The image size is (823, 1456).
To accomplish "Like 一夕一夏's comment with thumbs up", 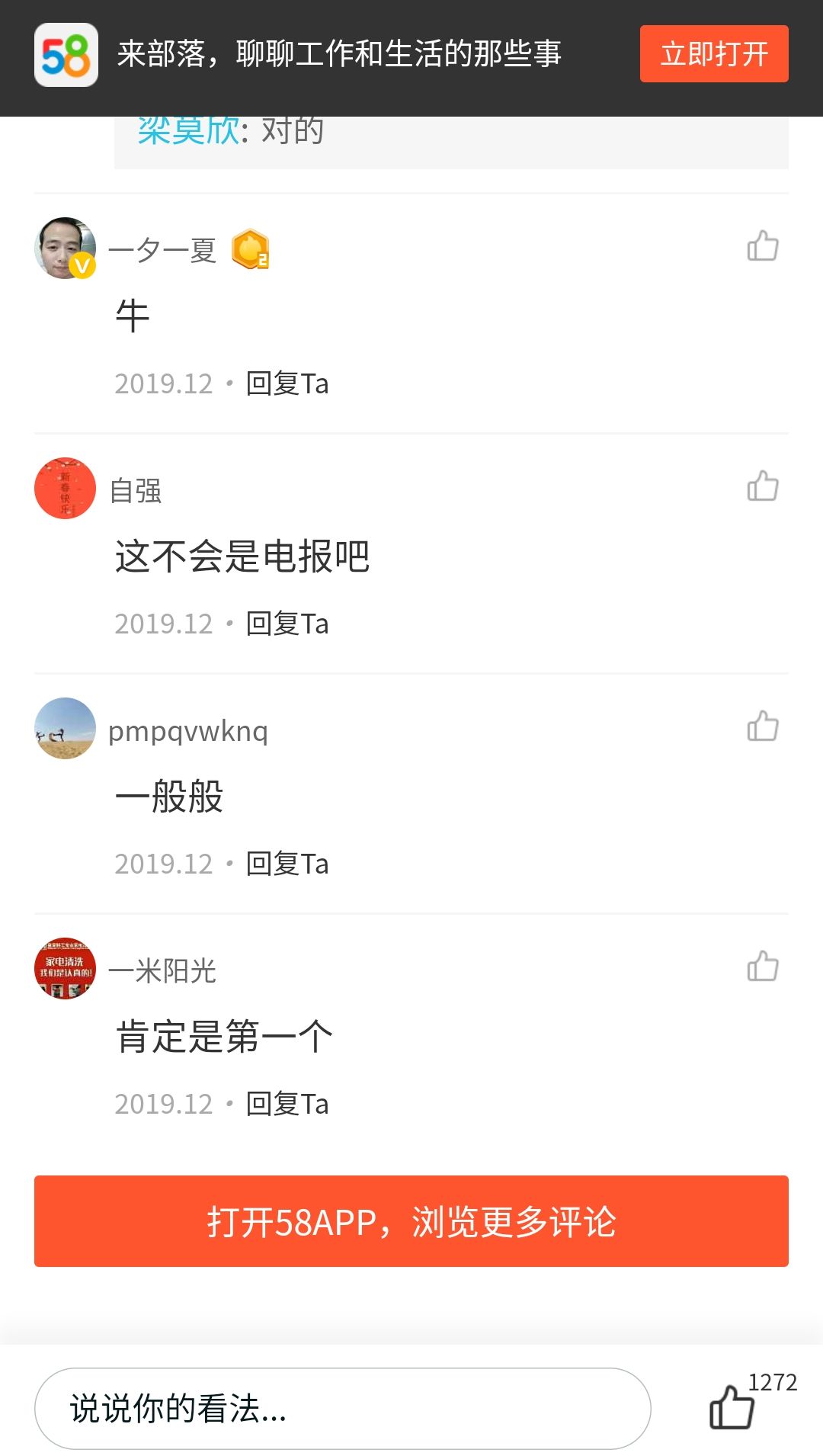I will (762, 247).
